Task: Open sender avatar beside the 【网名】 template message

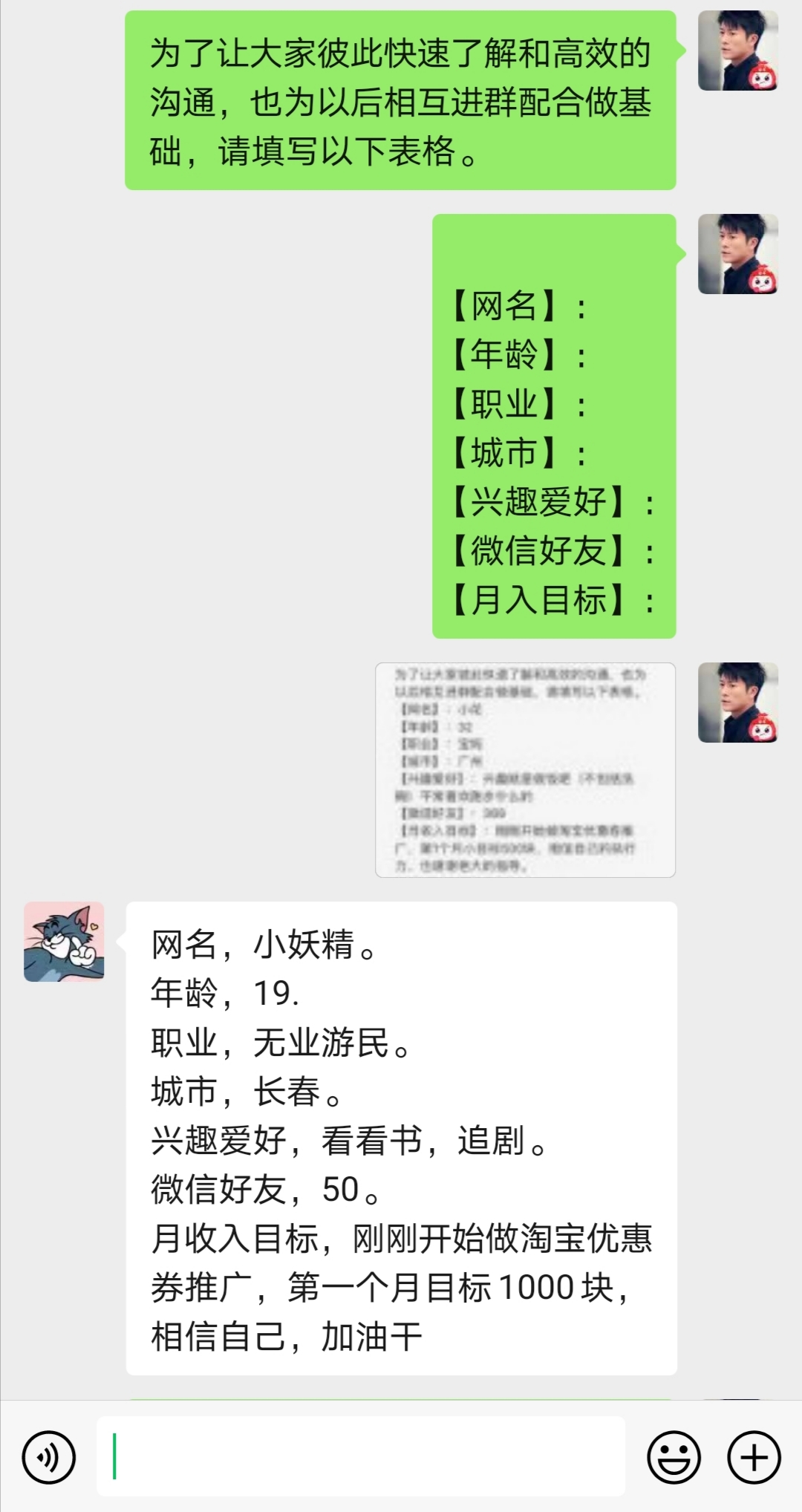Action: (737, 254)
